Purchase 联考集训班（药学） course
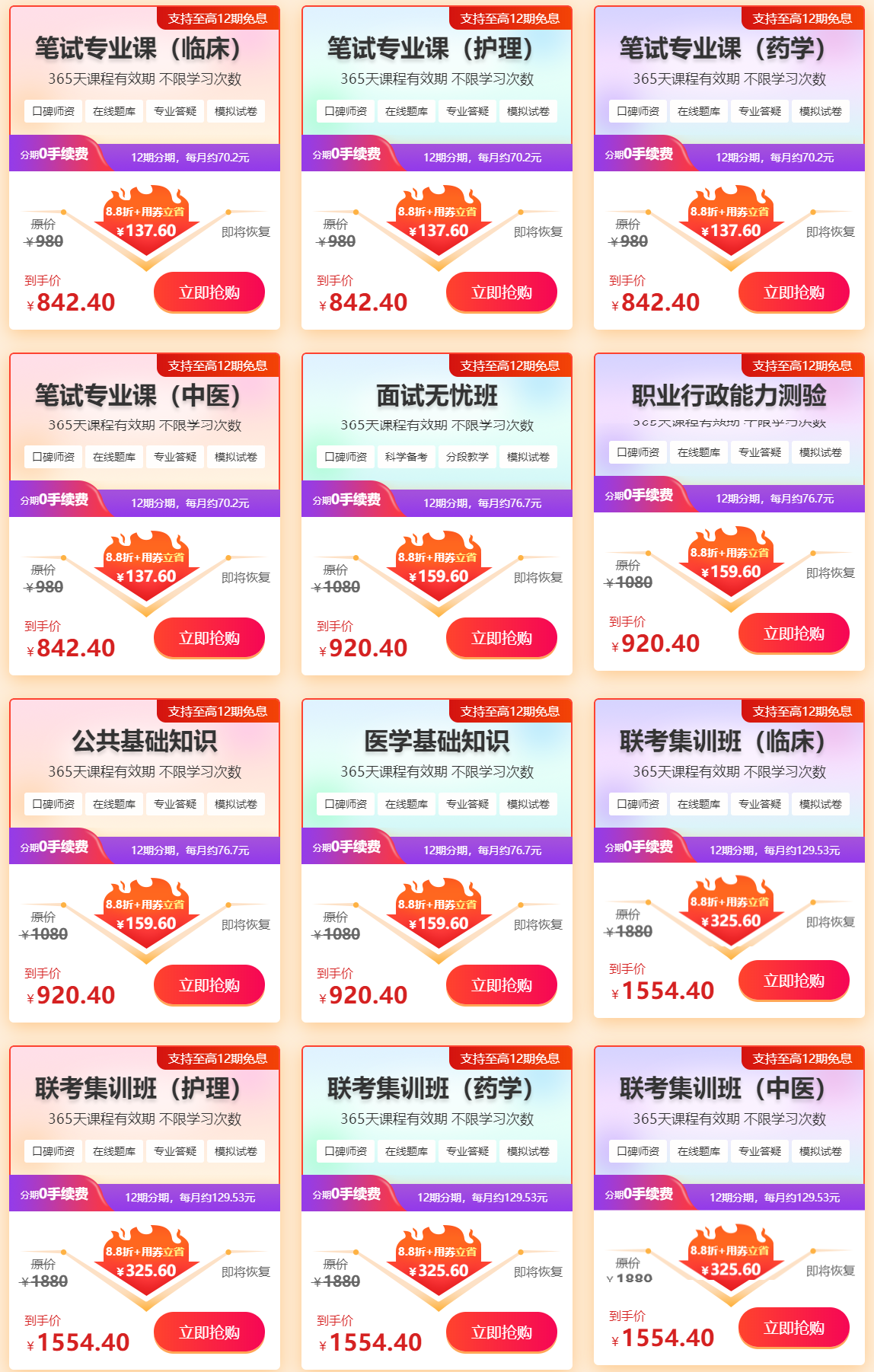 (502, 1332)
